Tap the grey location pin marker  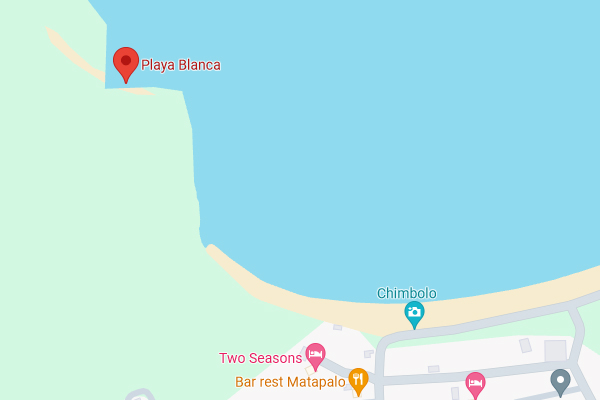click(560, 380)
